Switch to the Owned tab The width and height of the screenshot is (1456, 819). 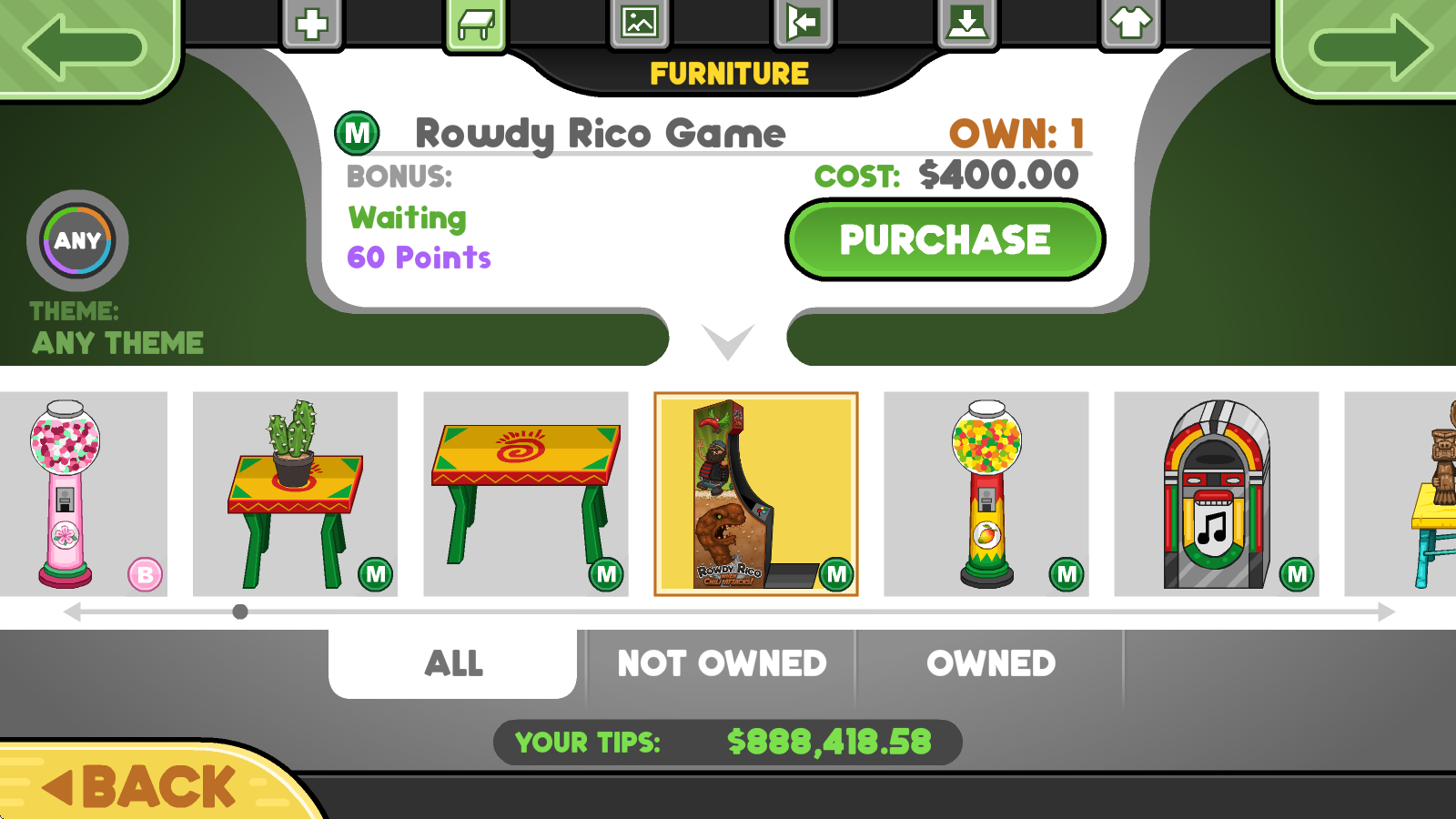coord(990,663)
